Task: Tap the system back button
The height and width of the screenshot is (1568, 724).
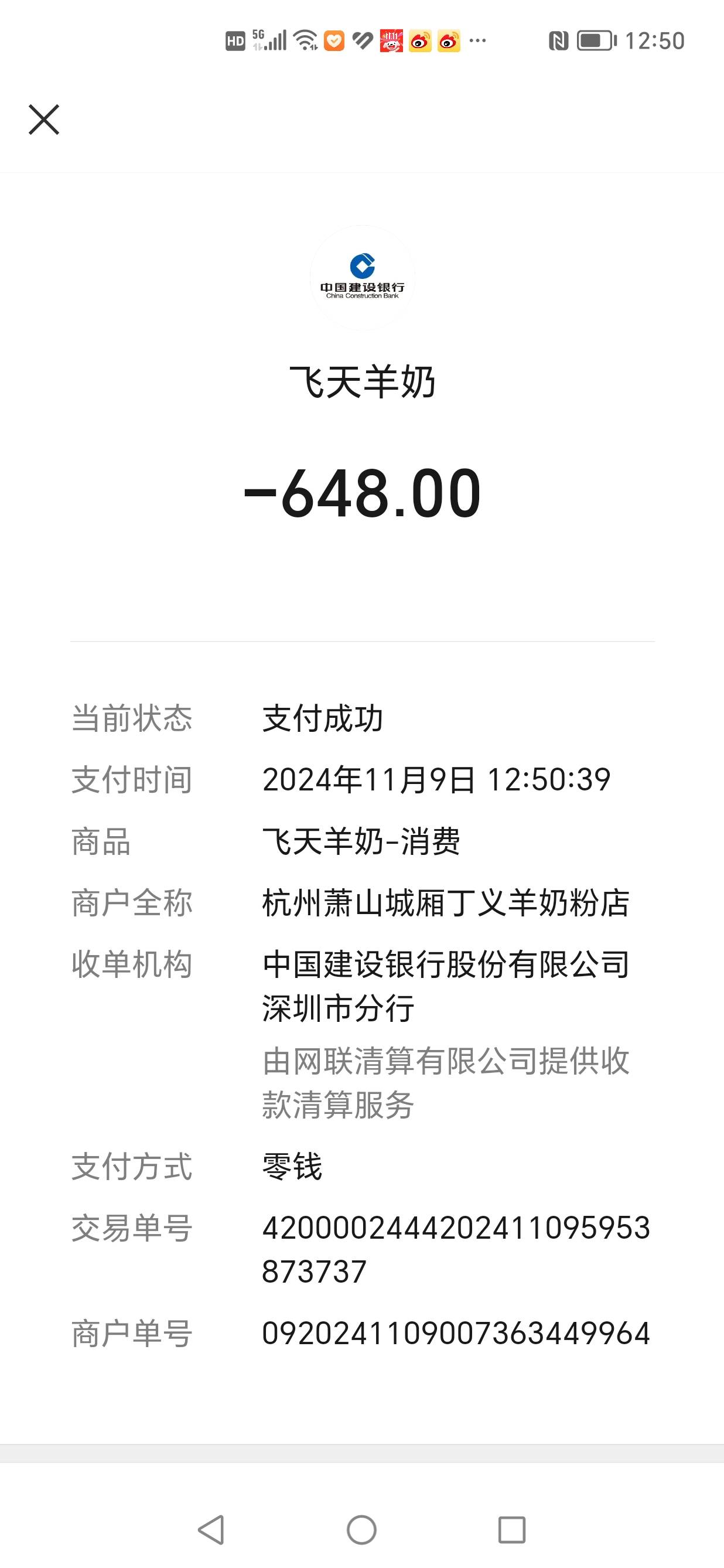Action: (211, 1529)
